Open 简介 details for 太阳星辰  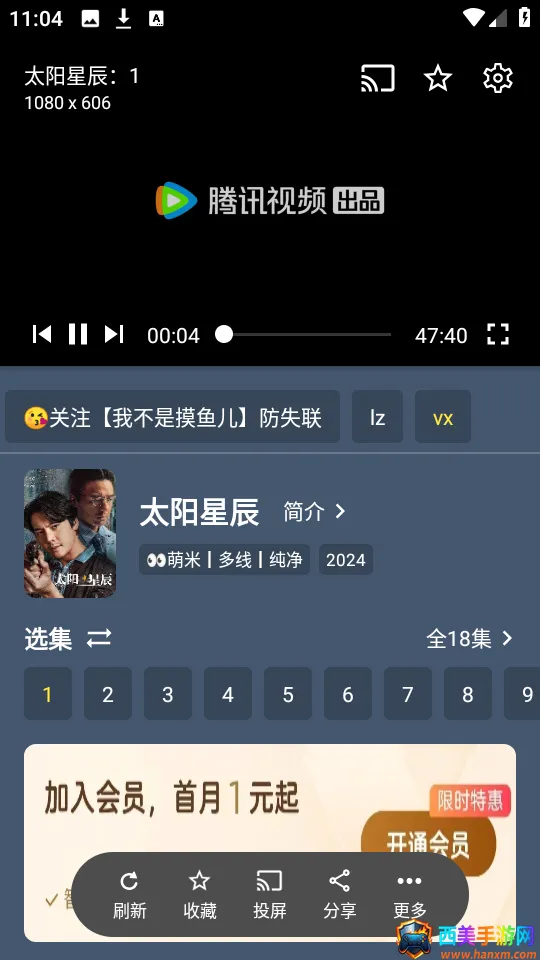(x=315, y=511)
